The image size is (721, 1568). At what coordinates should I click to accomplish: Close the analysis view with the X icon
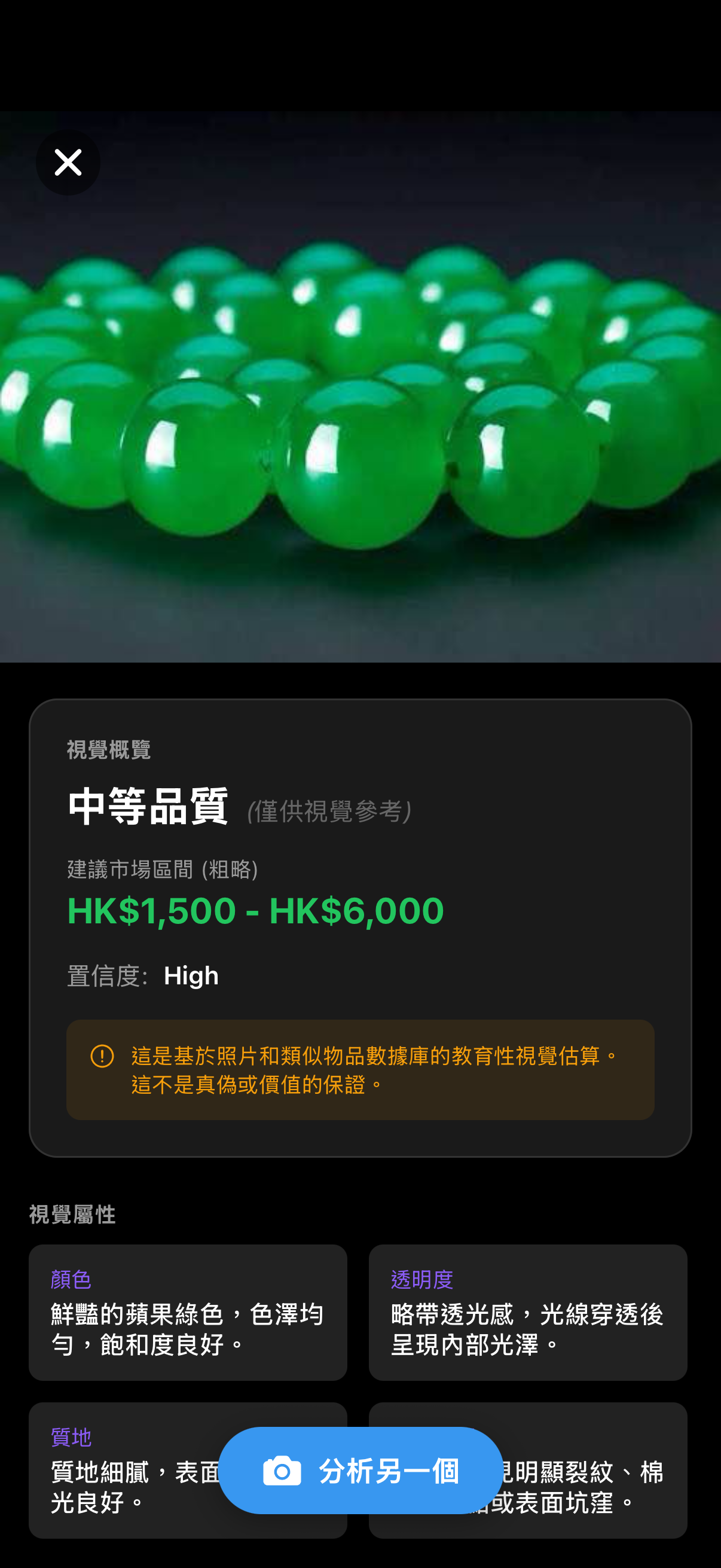pos(68,162)
